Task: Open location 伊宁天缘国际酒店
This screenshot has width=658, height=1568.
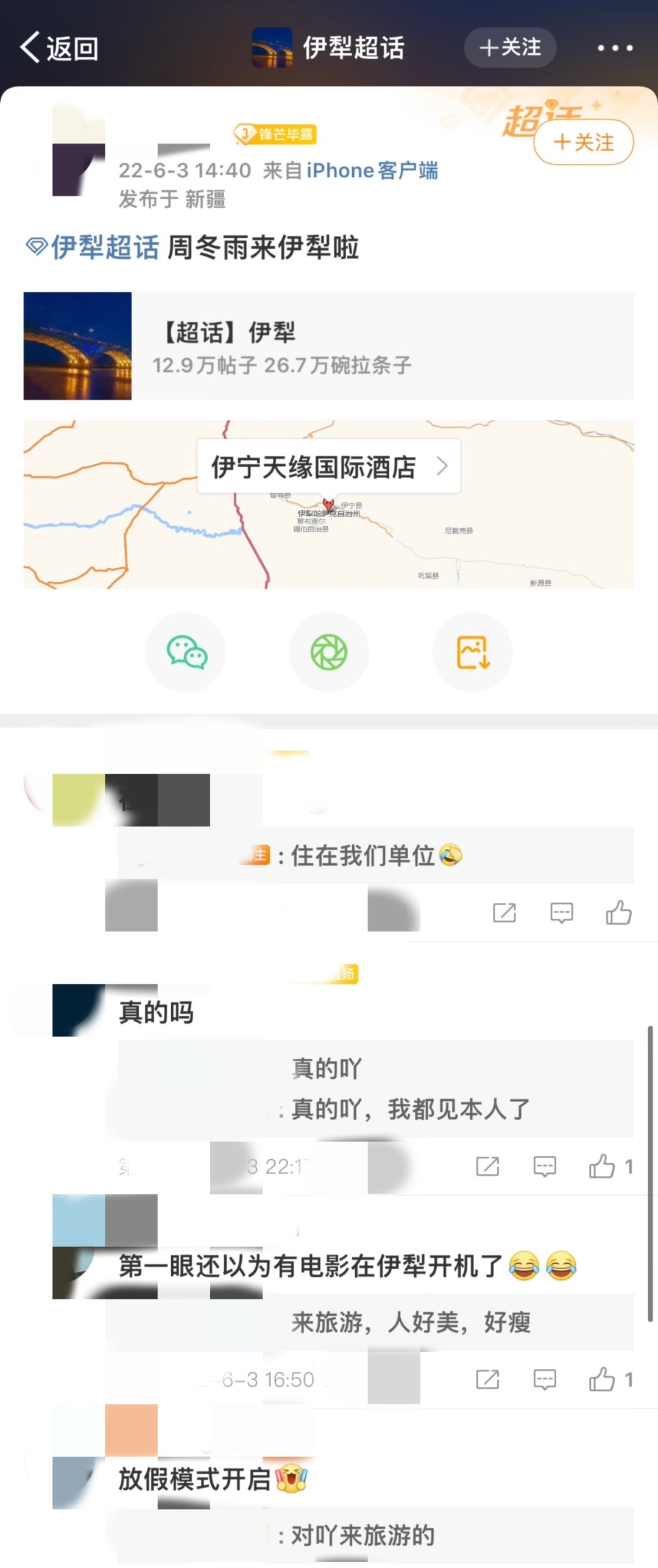Action: point(328,467)
